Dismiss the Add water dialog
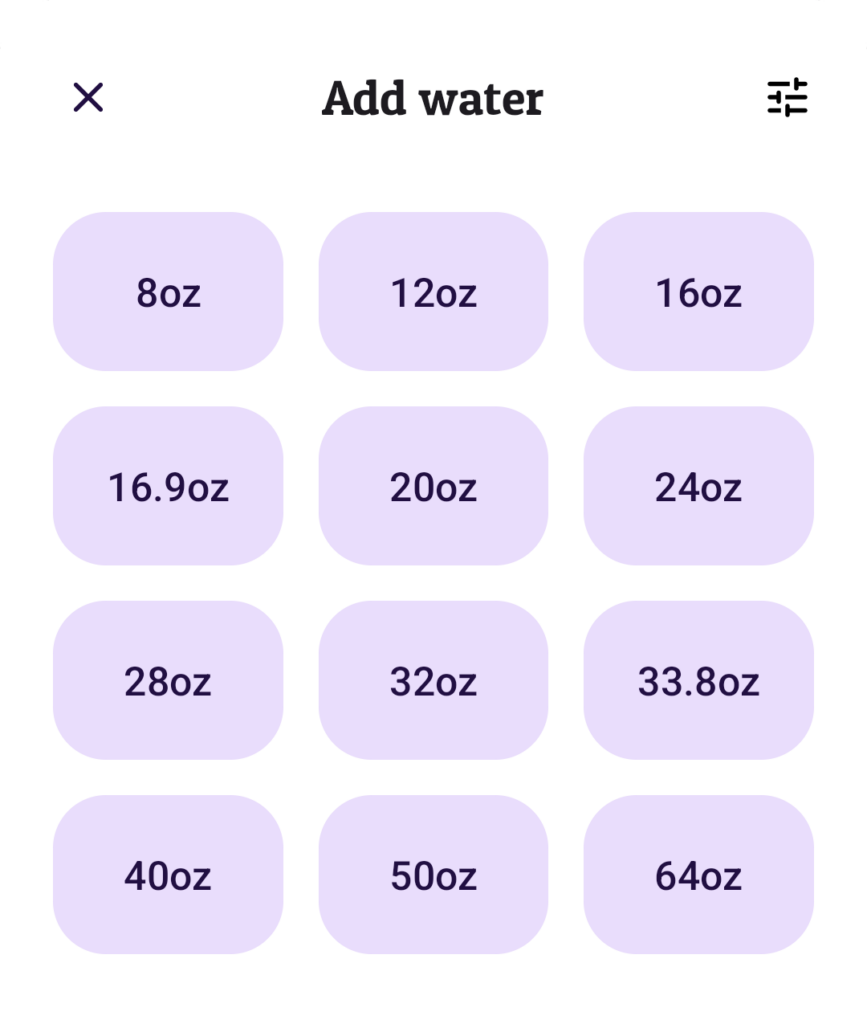This screenshot has height=1024, width=867. 88,98
